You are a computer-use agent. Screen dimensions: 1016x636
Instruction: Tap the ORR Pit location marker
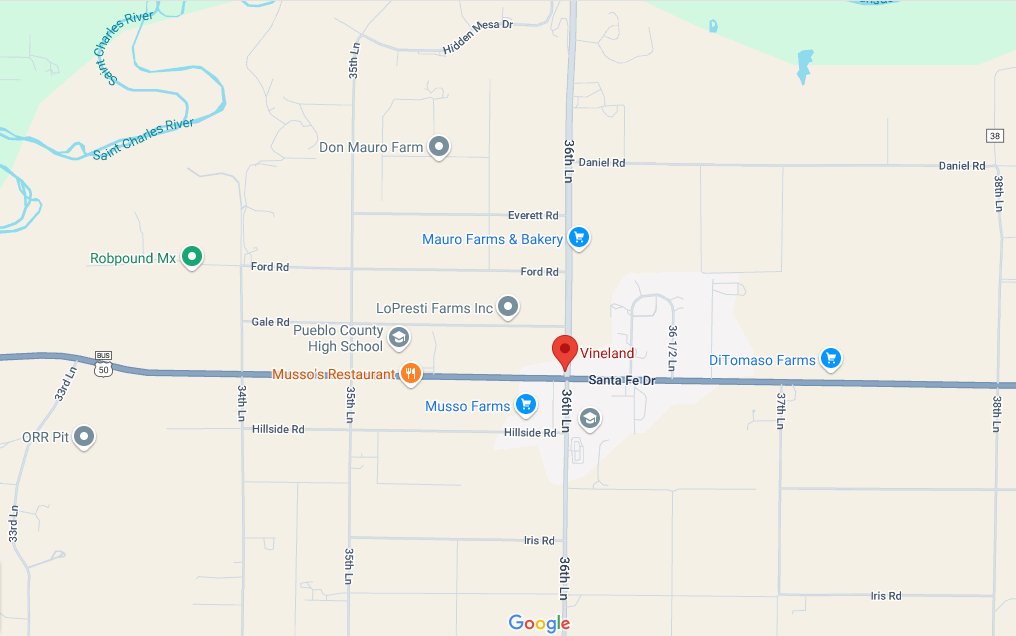click(85, 436)
